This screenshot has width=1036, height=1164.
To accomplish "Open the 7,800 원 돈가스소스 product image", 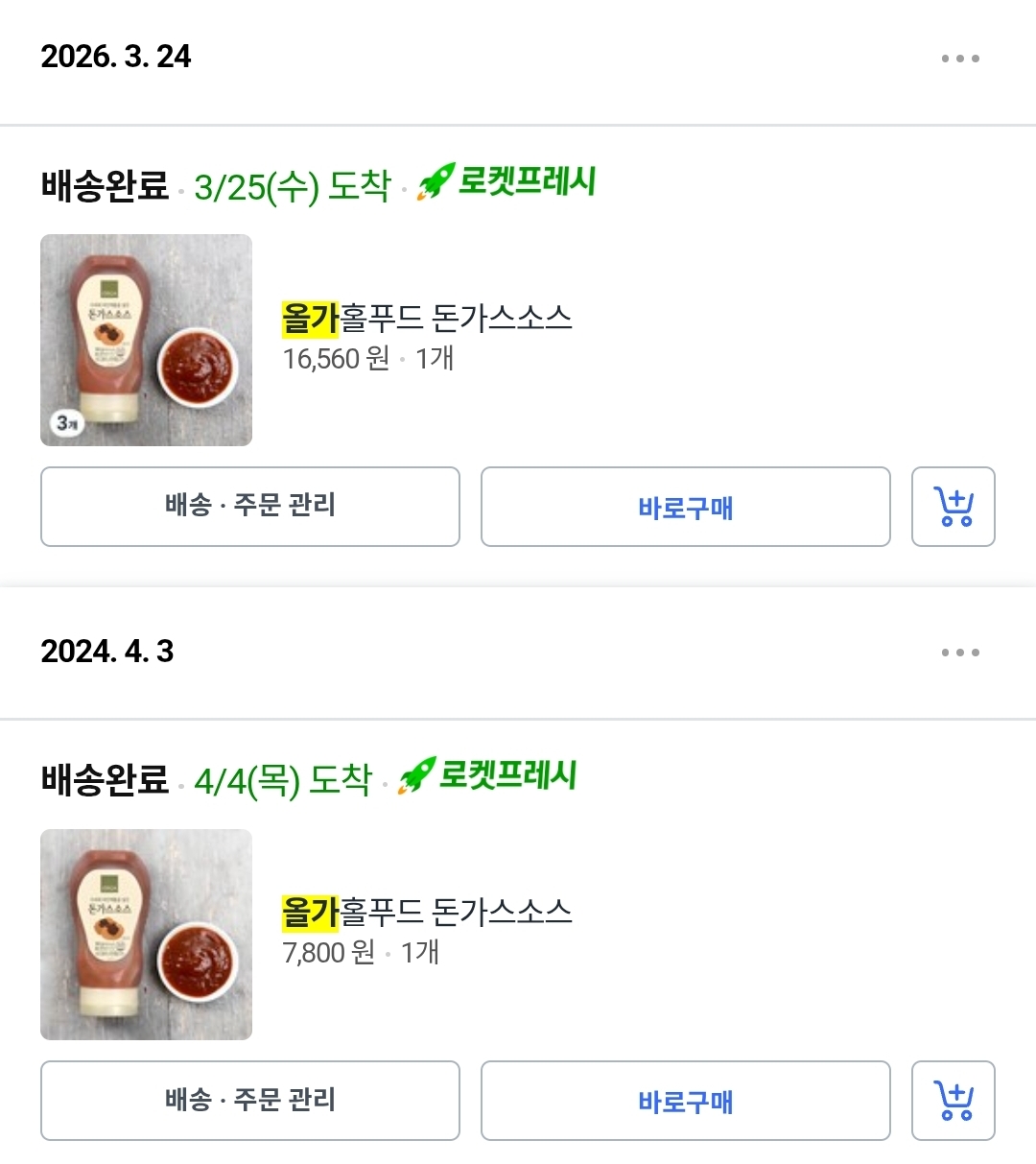I will tap(146, 935).
